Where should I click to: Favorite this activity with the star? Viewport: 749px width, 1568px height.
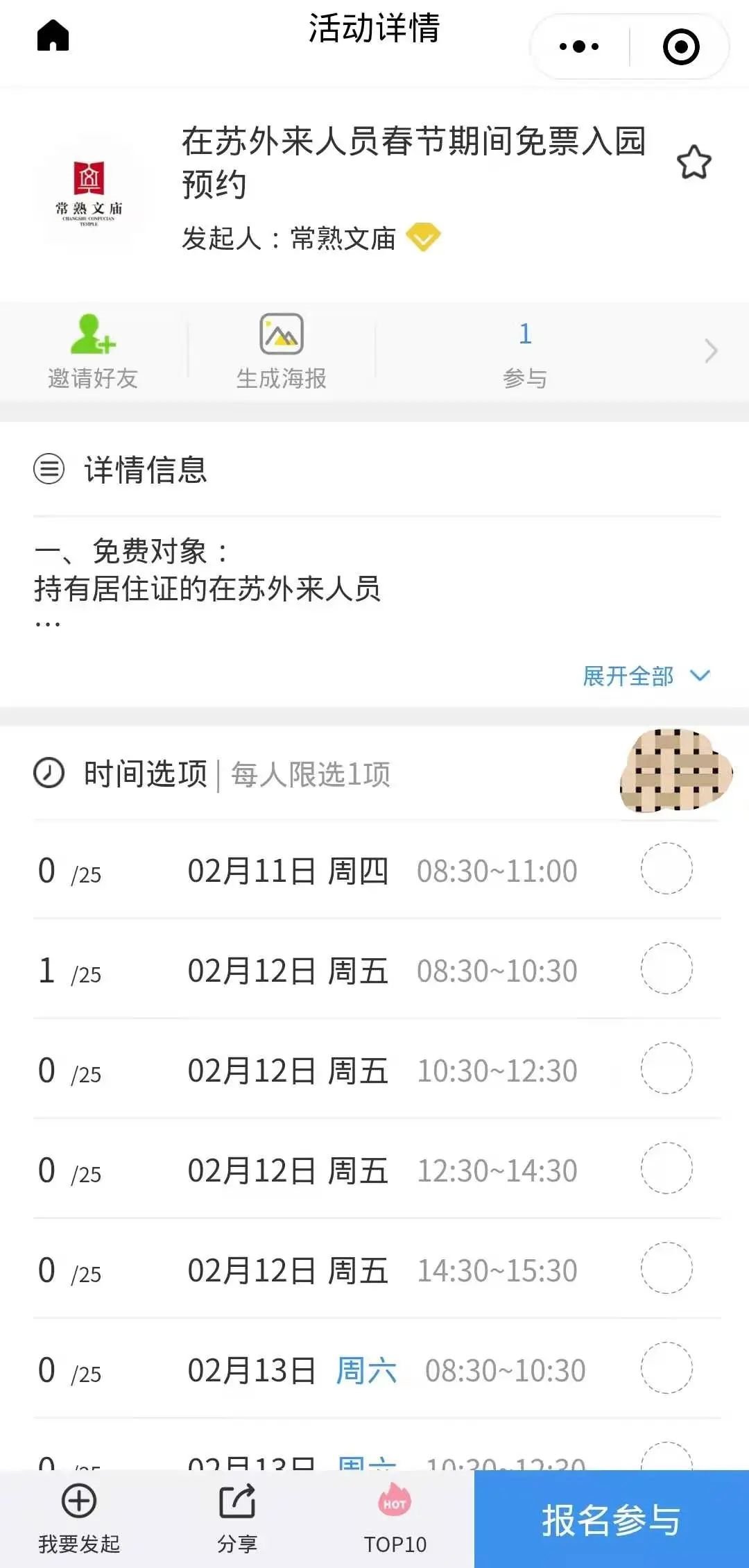[694, 162]
